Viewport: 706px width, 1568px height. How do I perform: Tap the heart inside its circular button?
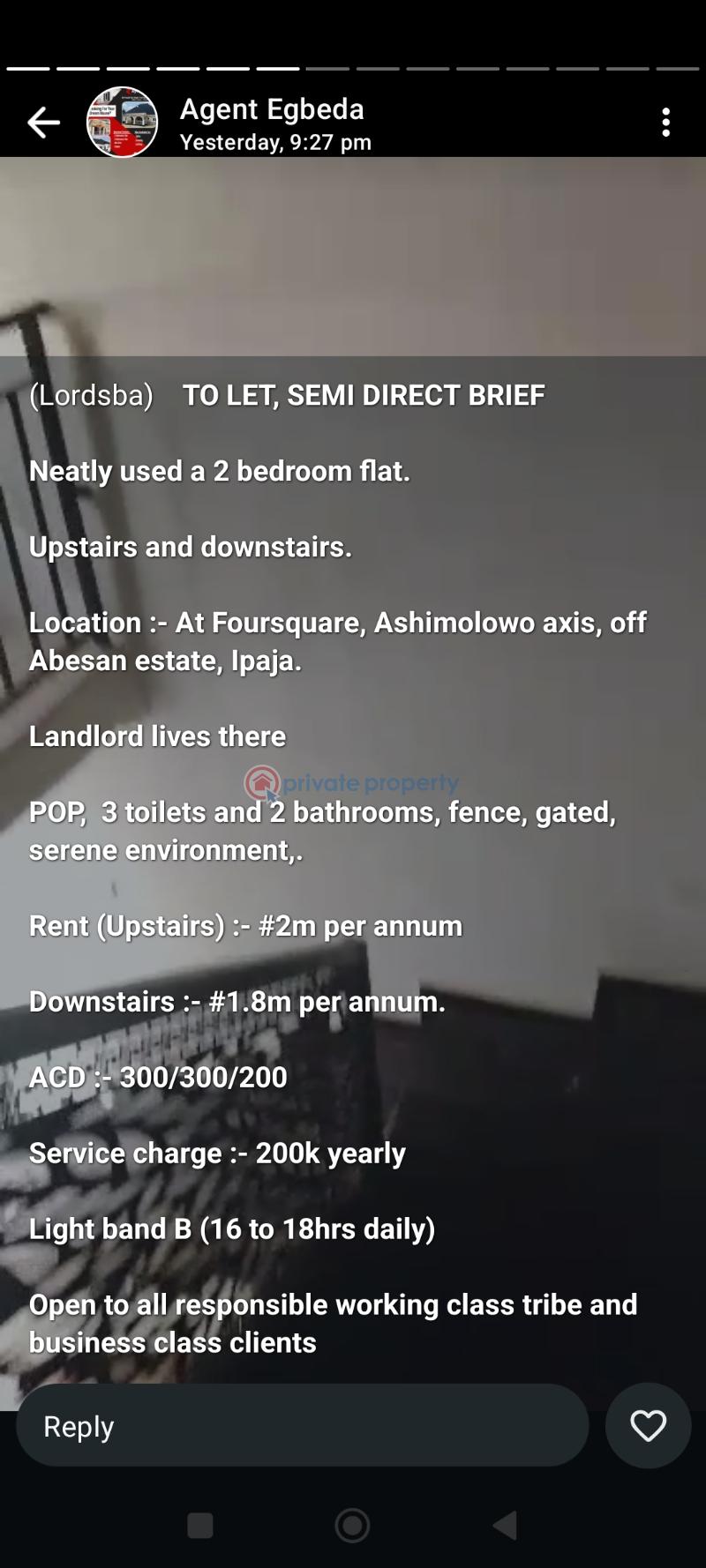649,1425
